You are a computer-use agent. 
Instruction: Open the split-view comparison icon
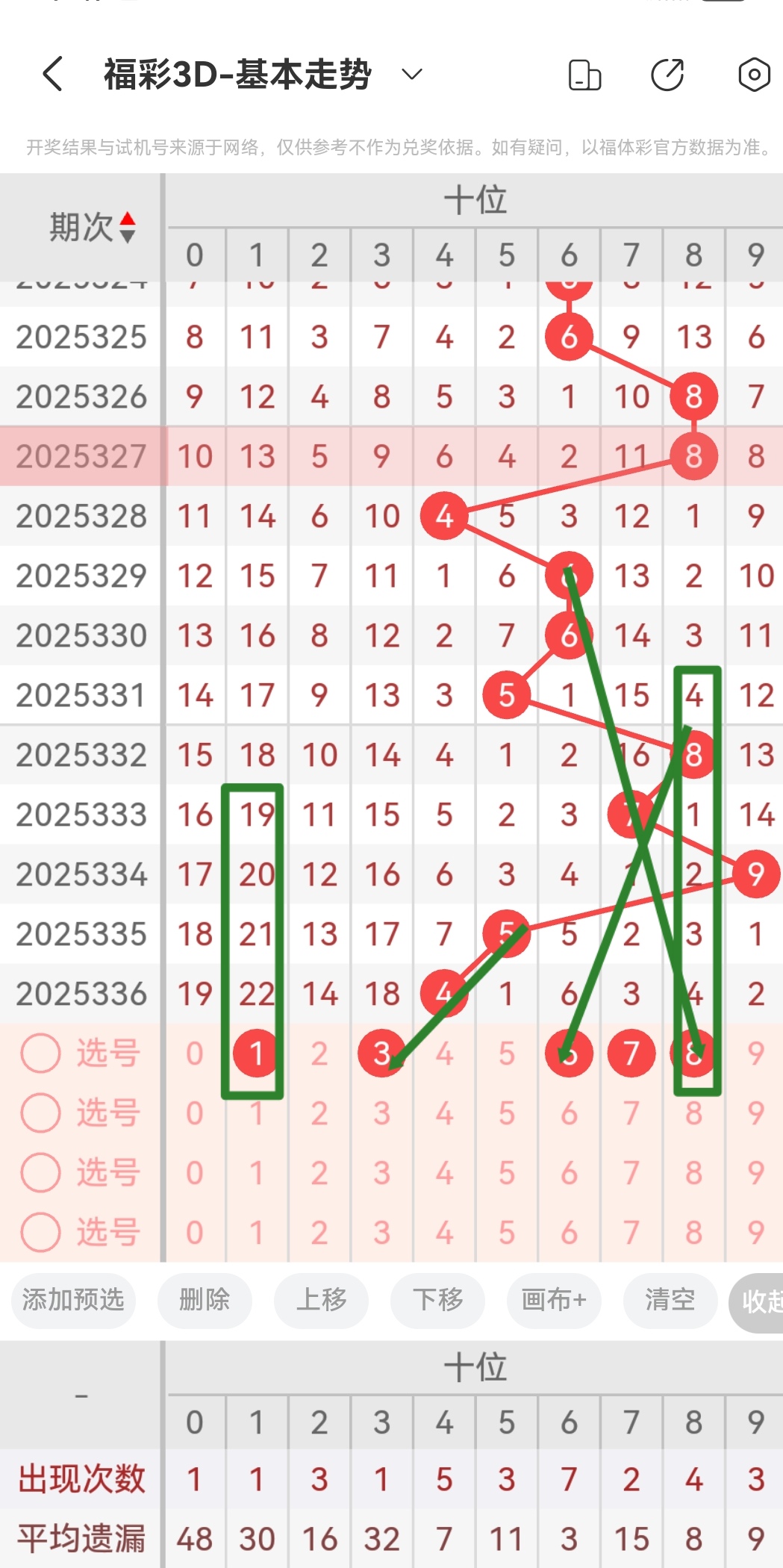point(584,75)
